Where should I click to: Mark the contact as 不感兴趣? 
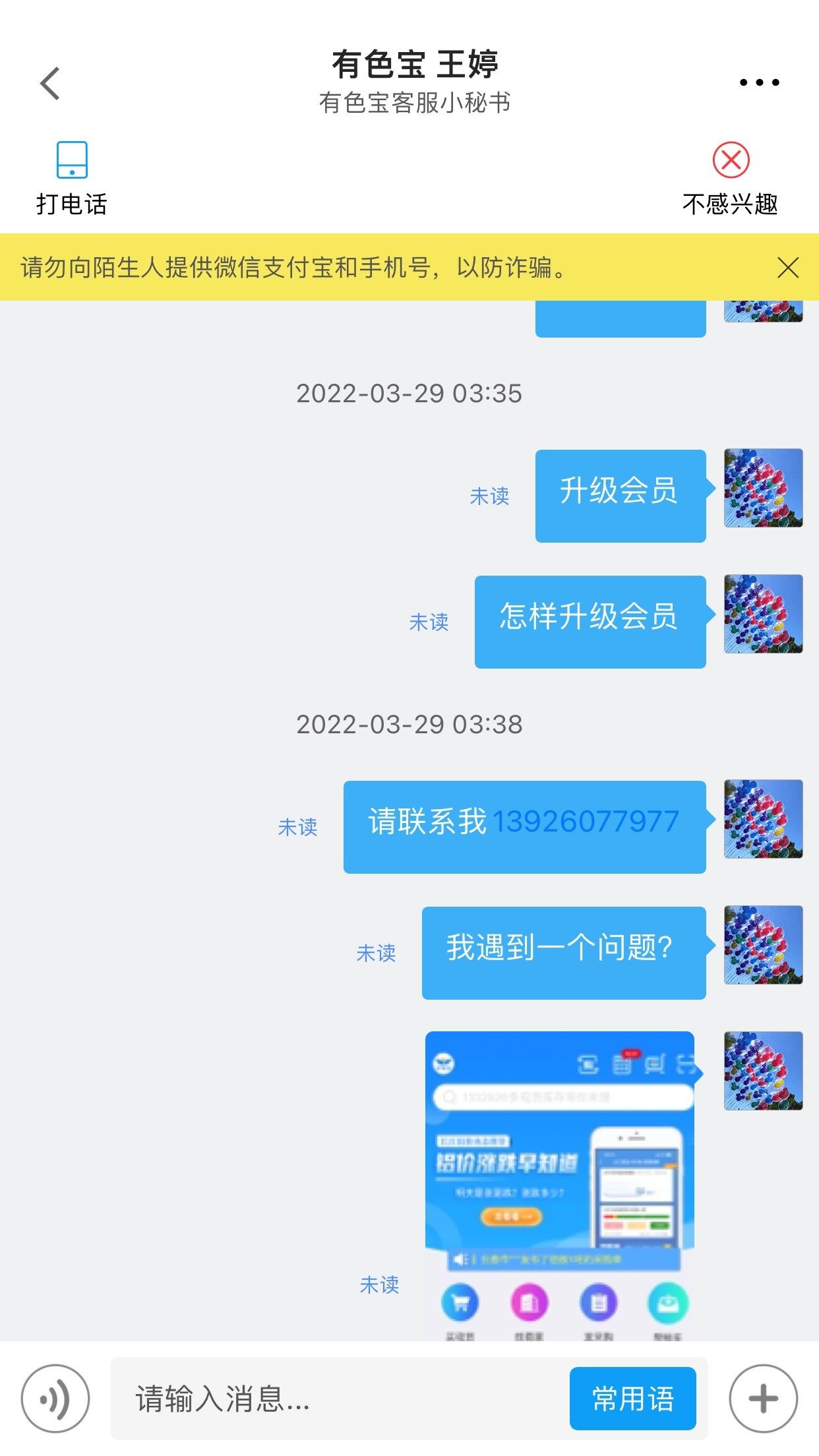730,178
